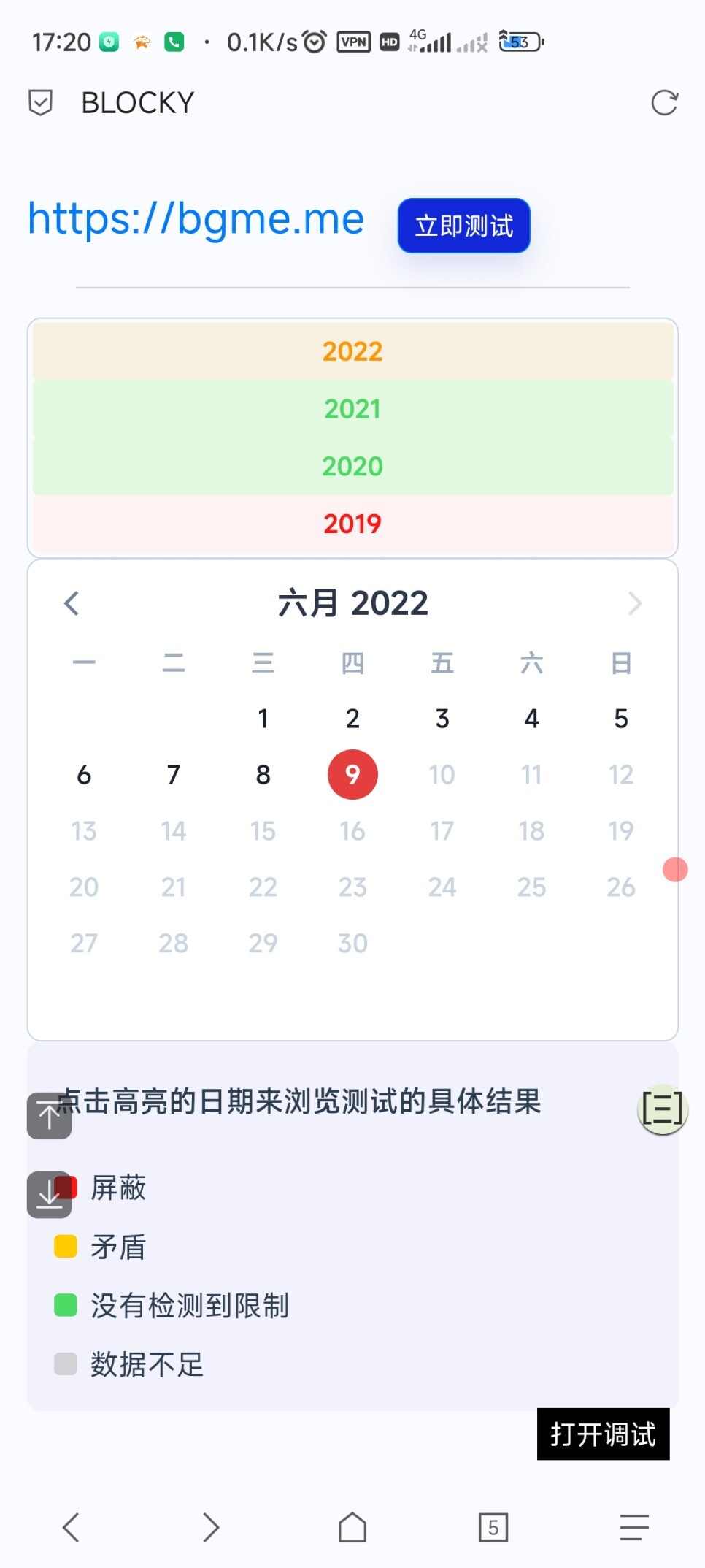Select the highlighted date 9

click(x=352, y=774)
